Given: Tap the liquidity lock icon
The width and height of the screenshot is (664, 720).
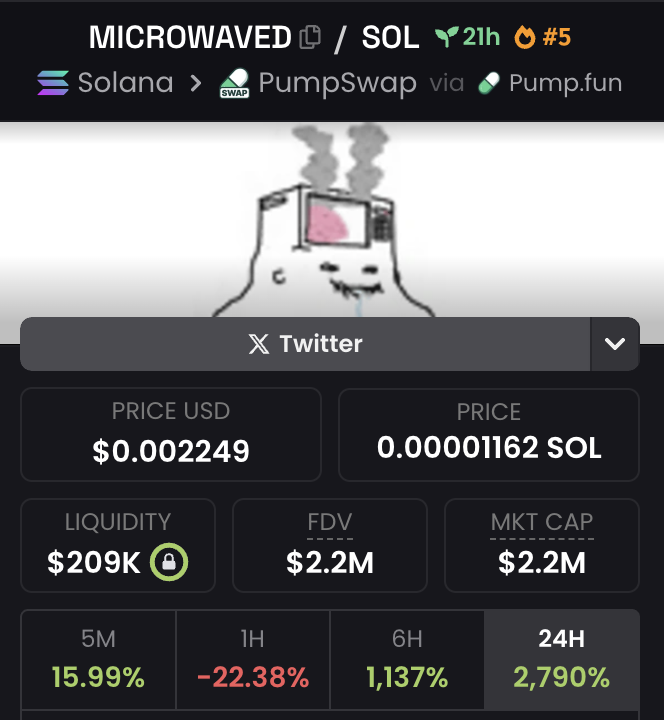Looking at the screenshot, I should pyautogui.click(x=169, y=563).
